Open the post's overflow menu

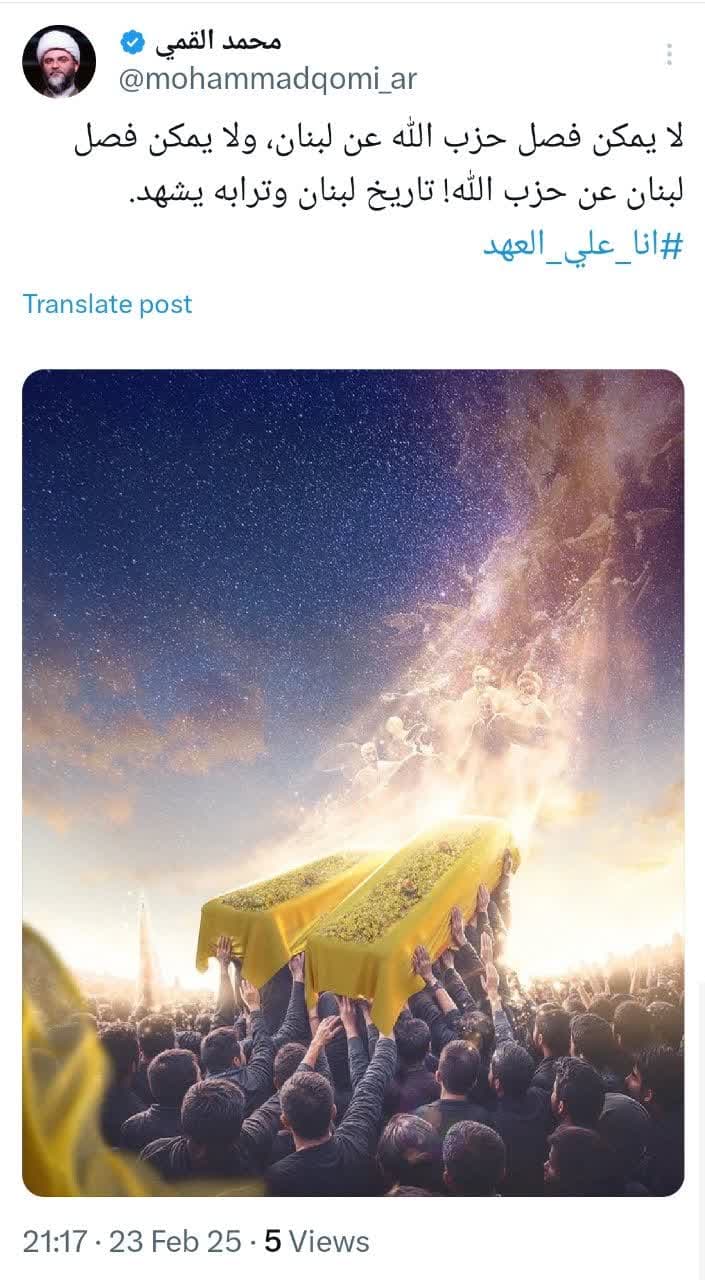[669, 54]
